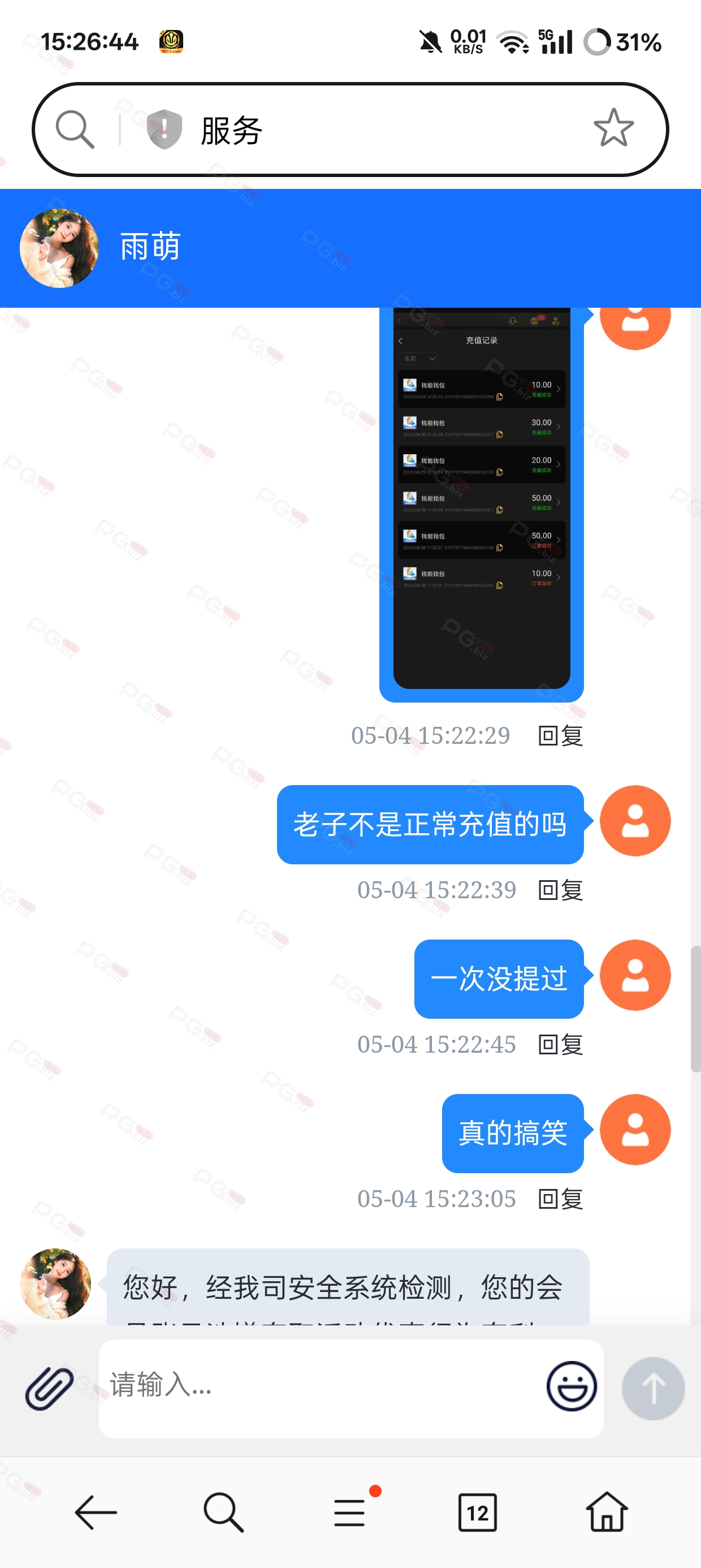
Task: Open the site security shield icon
Action: click(165, 130)
